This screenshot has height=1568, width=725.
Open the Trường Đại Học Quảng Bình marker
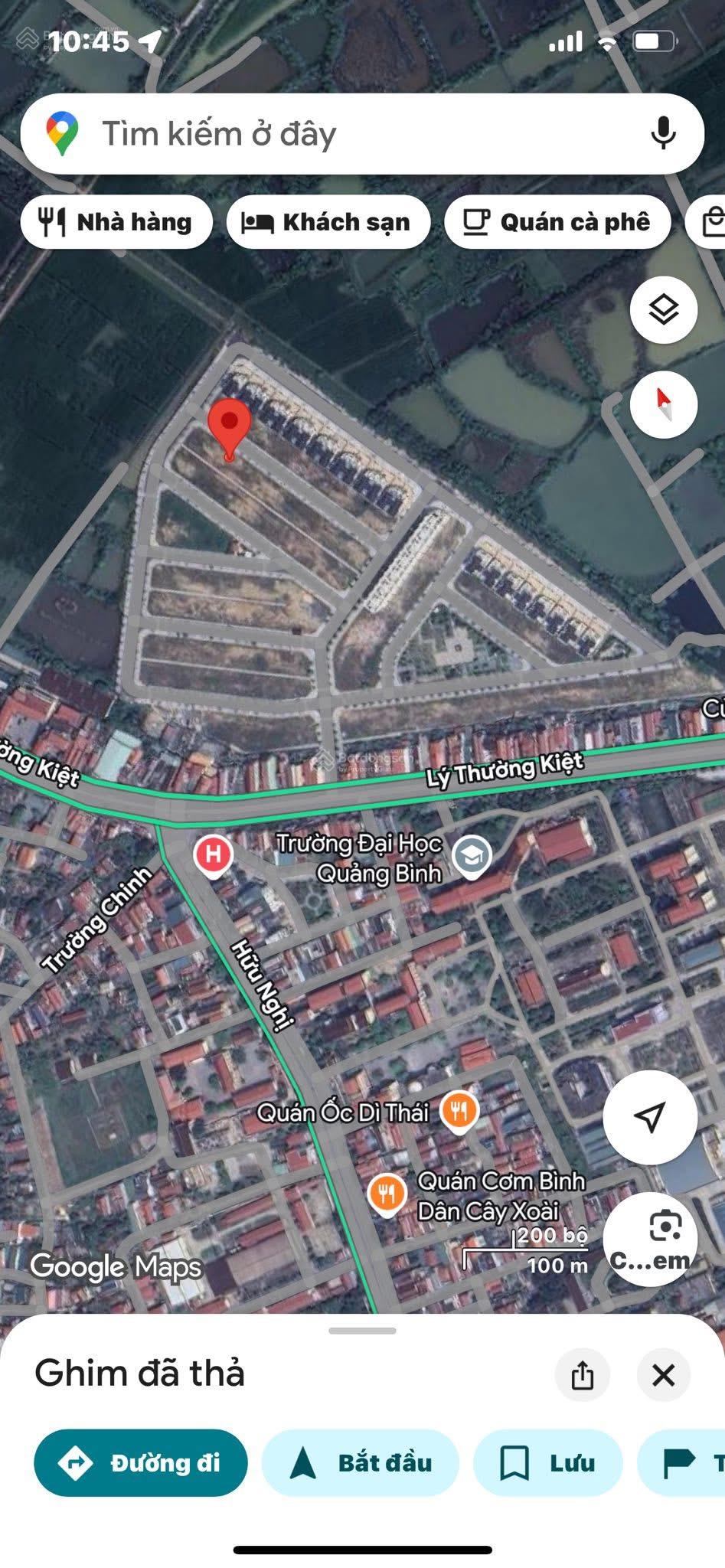coord(472,856)
